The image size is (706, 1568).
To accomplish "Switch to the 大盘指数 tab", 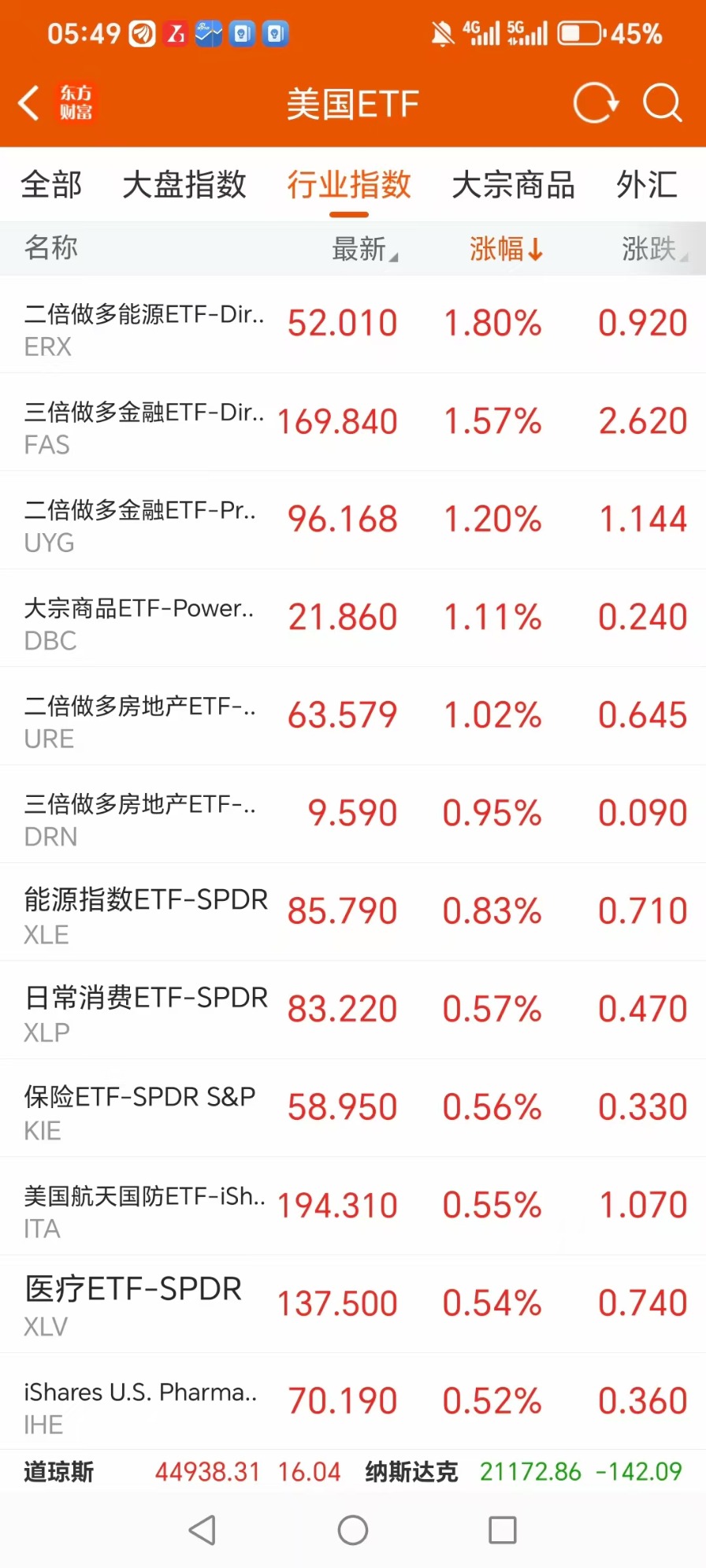I will click(x=185, y=185).
